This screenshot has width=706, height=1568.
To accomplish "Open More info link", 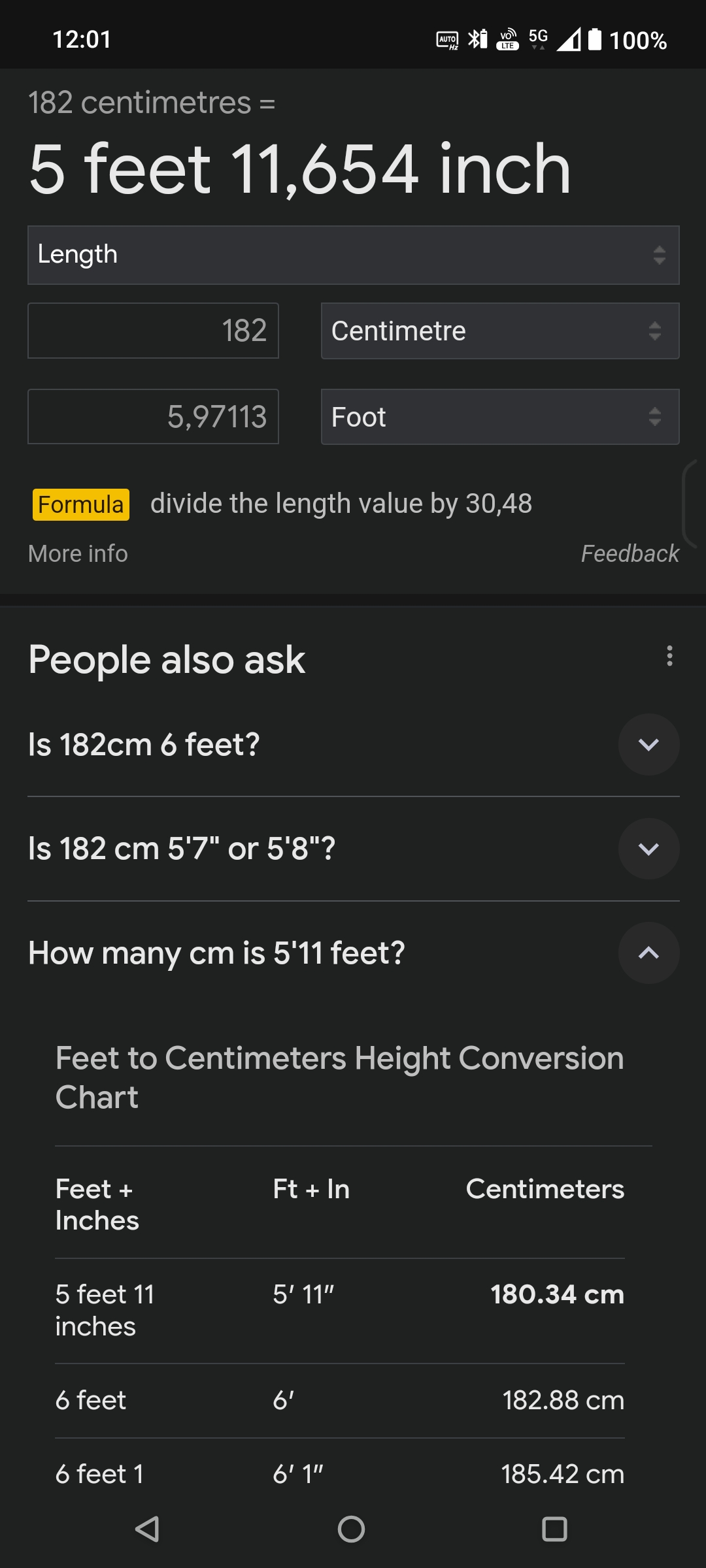I will 78,554.
